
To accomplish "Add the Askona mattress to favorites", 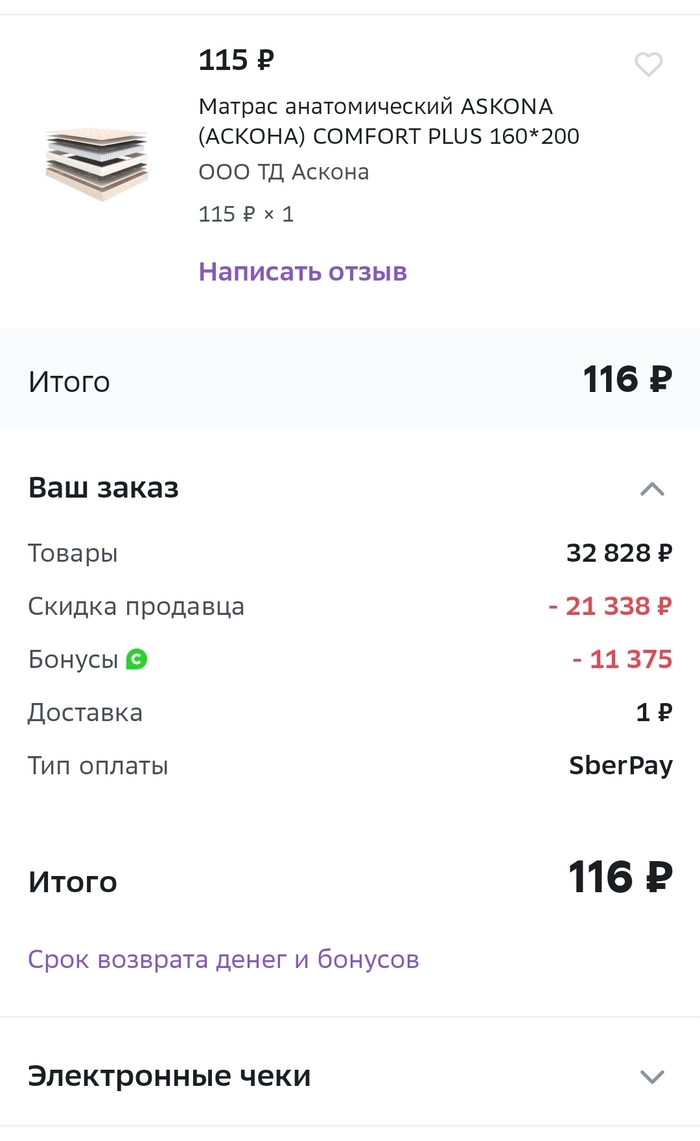I will coord(649,65).
